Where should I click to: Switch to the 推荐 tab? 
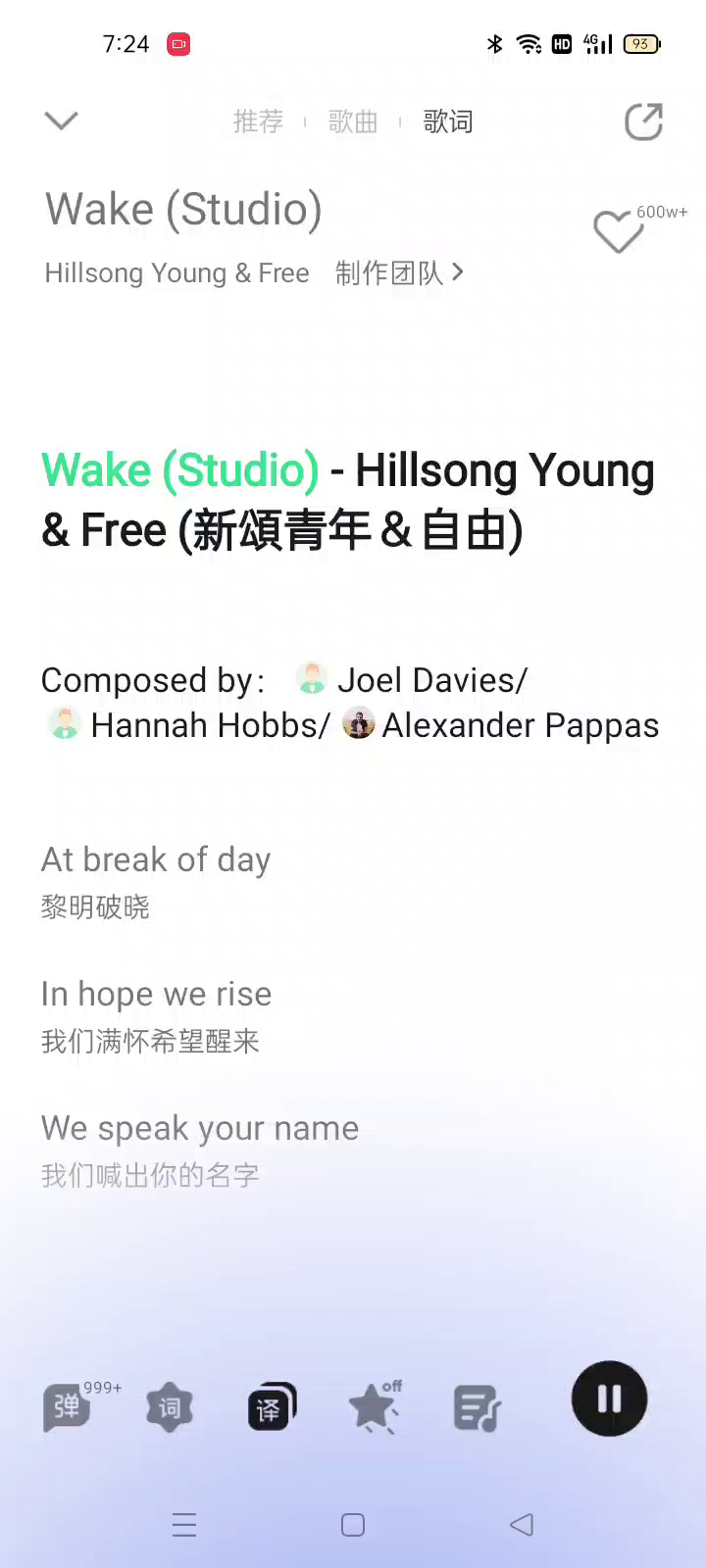258,122
